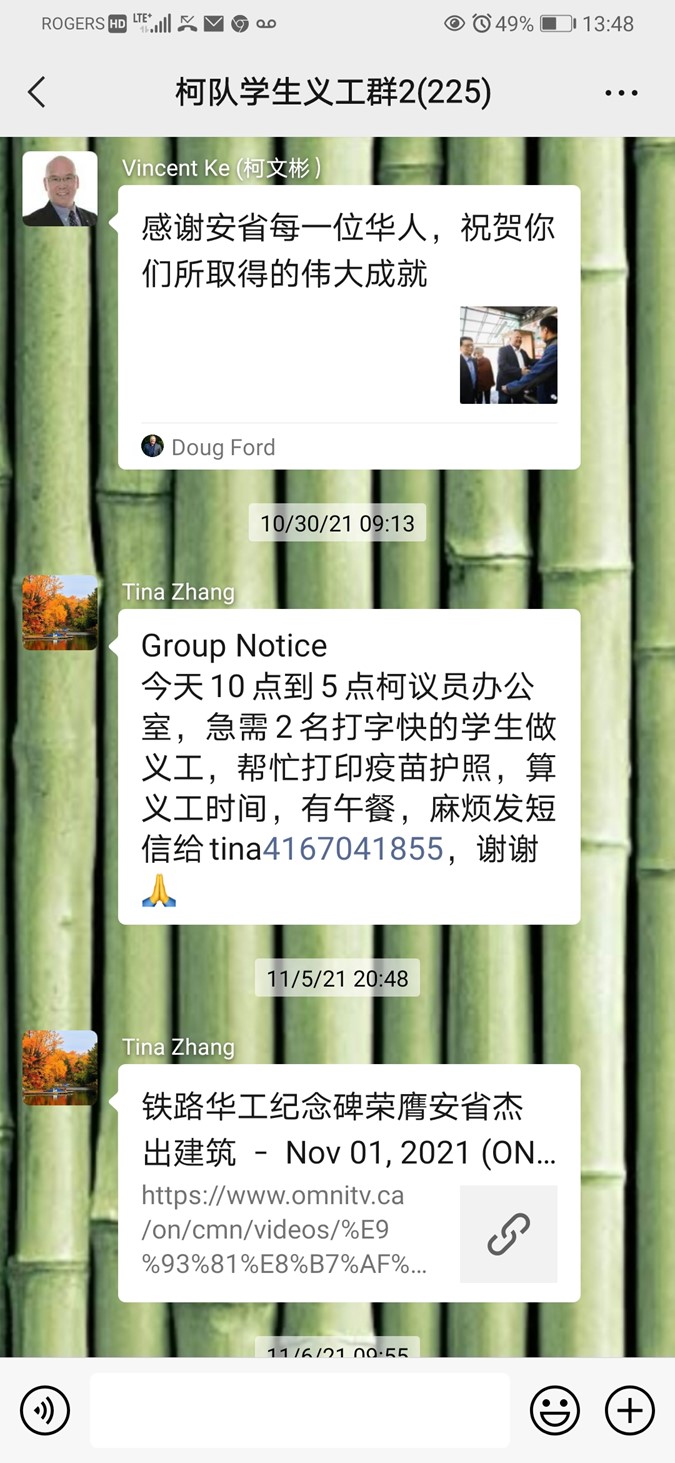The height and width of the screenshot is (1463, 675).
Task: Go back from the group chat
Action: [37, 93]
